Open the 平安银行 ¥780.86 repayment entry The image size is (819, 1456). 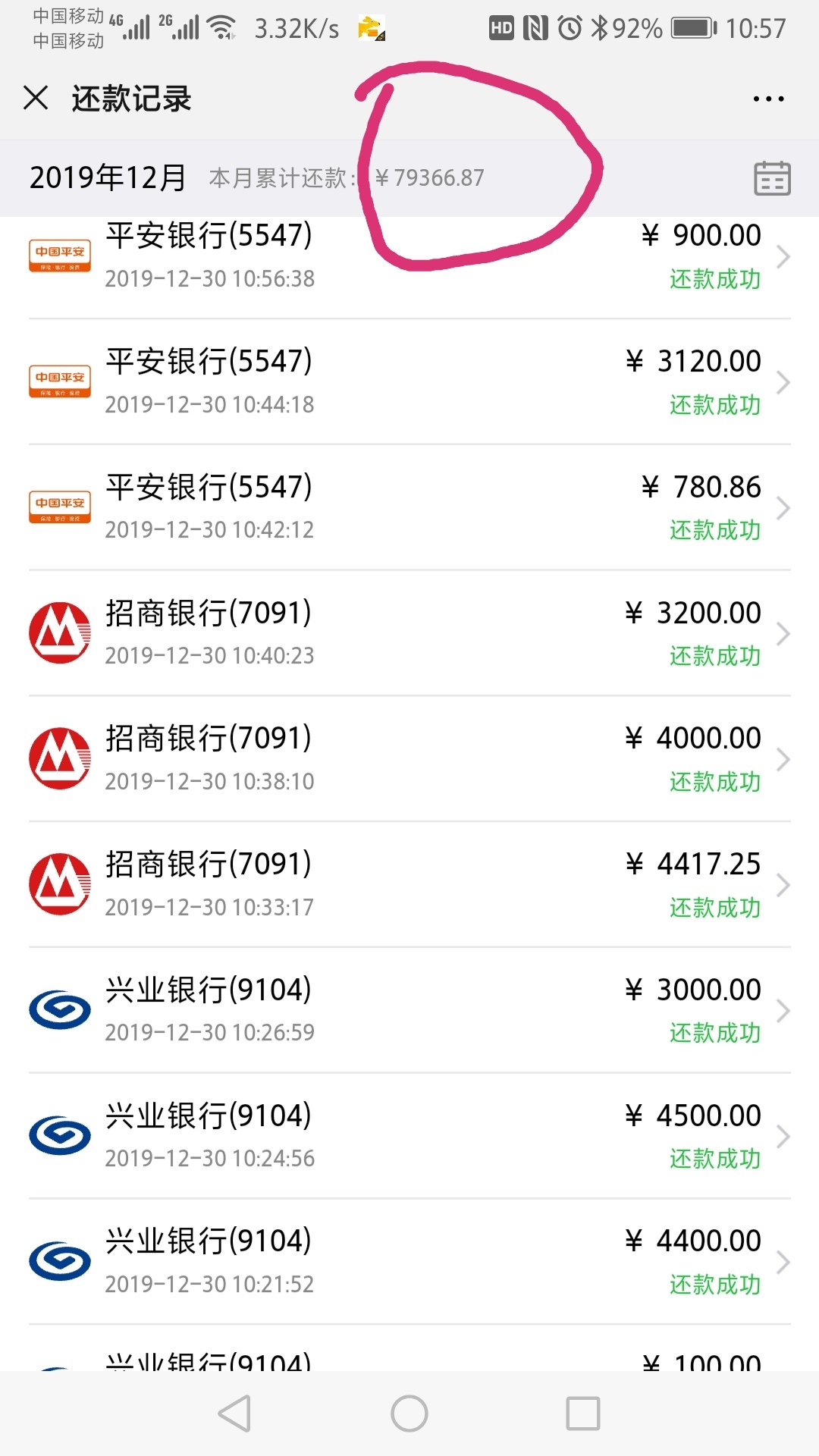[x=409, y=507]
